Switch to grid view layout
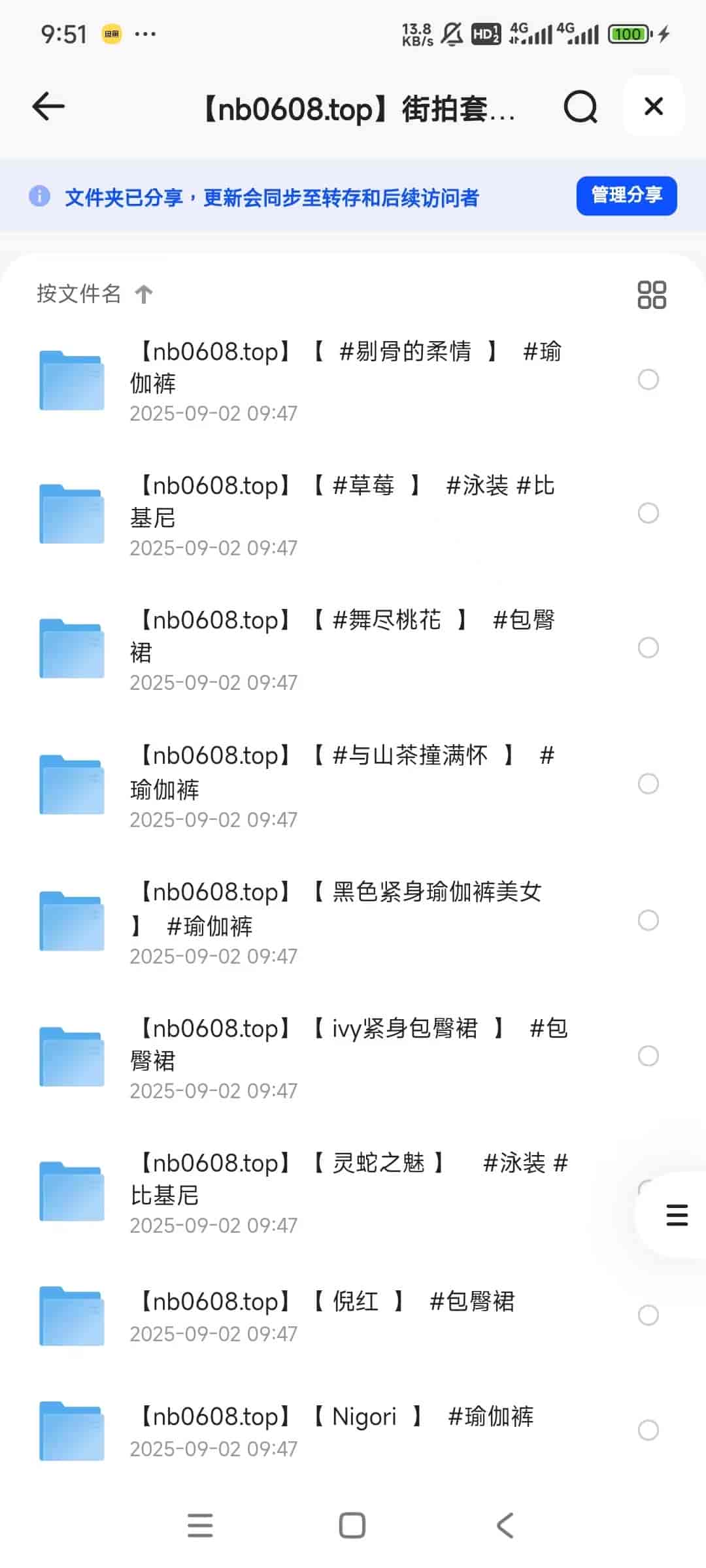 (x=651, y=295)
